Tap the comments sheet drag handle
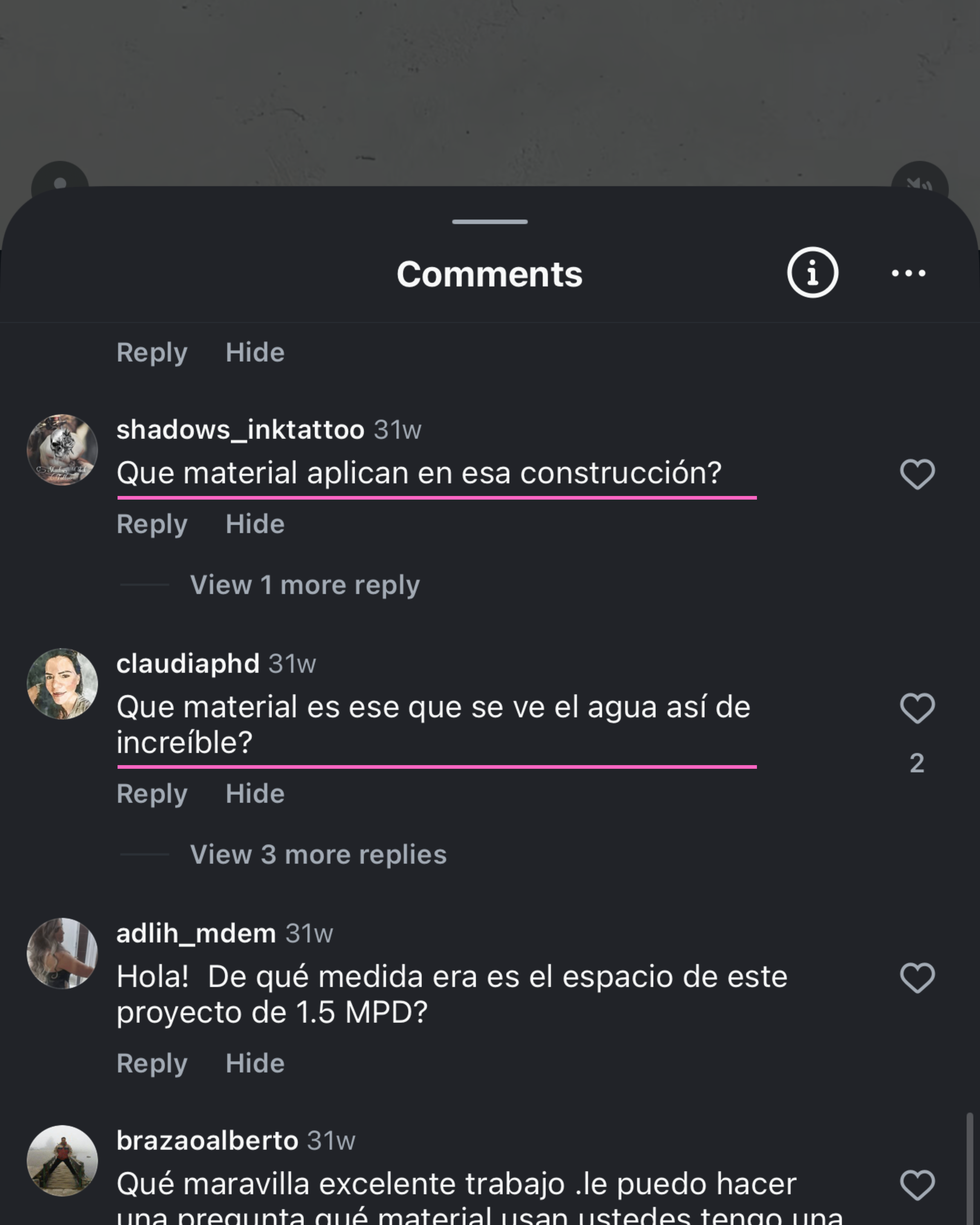Screen dimensions: 980x1225 point(490,222)
